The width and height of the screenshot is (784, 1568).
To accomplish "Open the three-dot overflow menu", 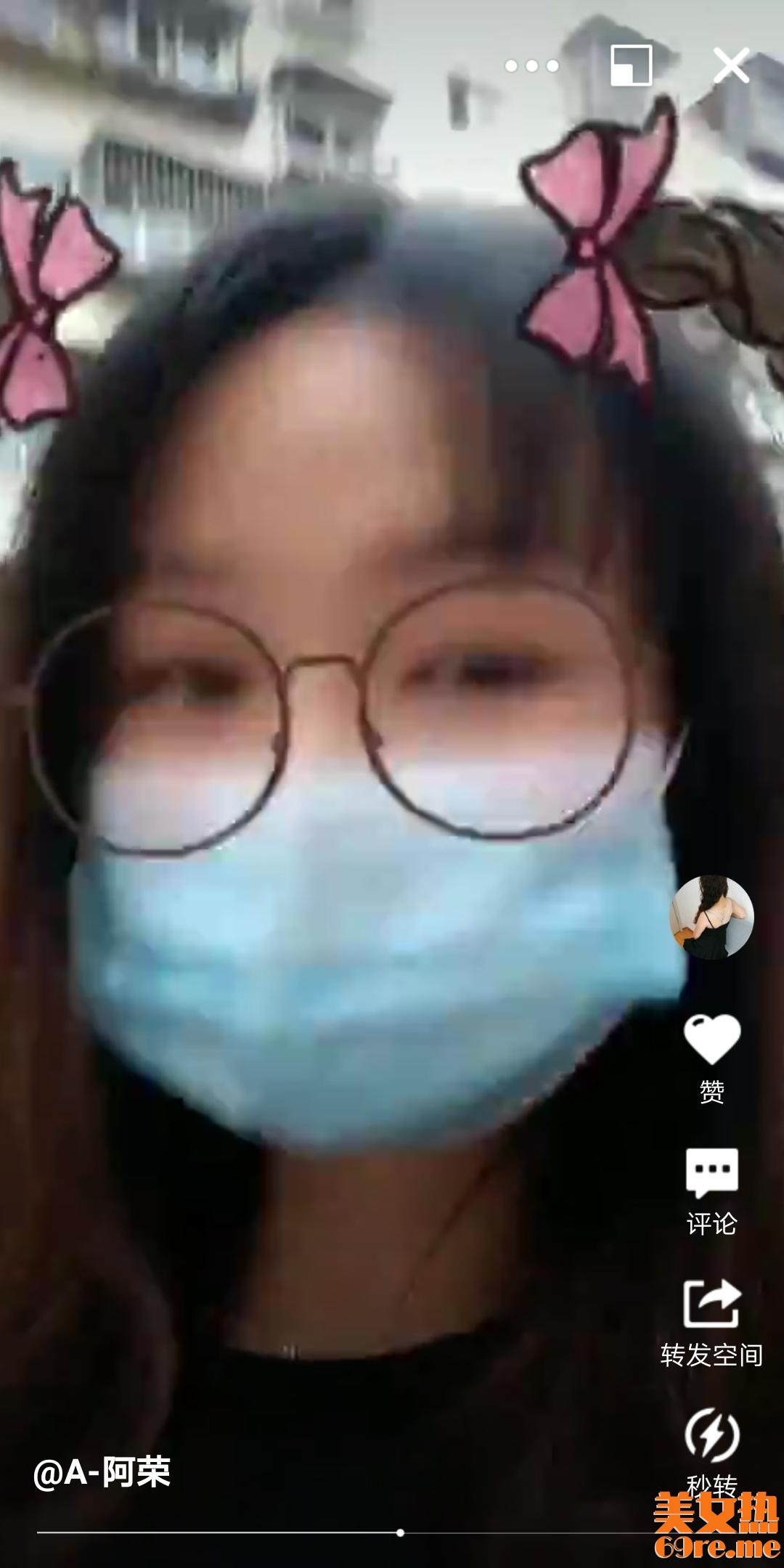I will pos(532,67).
